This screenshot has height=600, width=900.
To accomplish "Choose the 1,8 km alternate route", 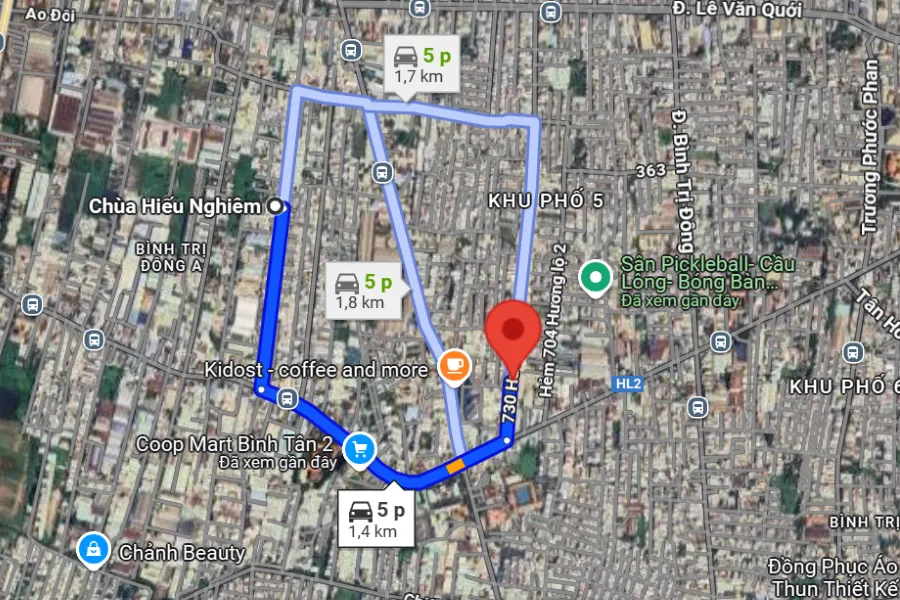I will click(x=365, y=291).
